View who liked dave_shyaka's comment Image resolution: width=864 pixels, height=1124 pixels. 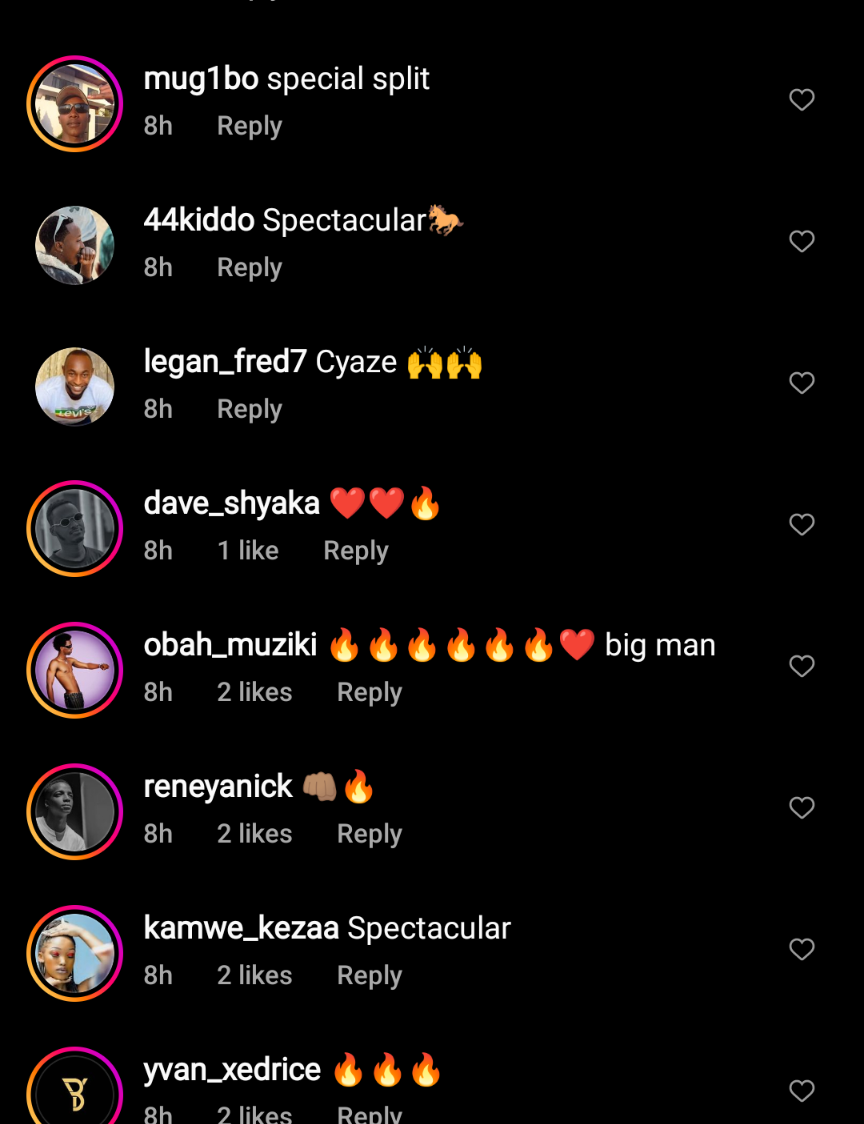click(248, 551)
